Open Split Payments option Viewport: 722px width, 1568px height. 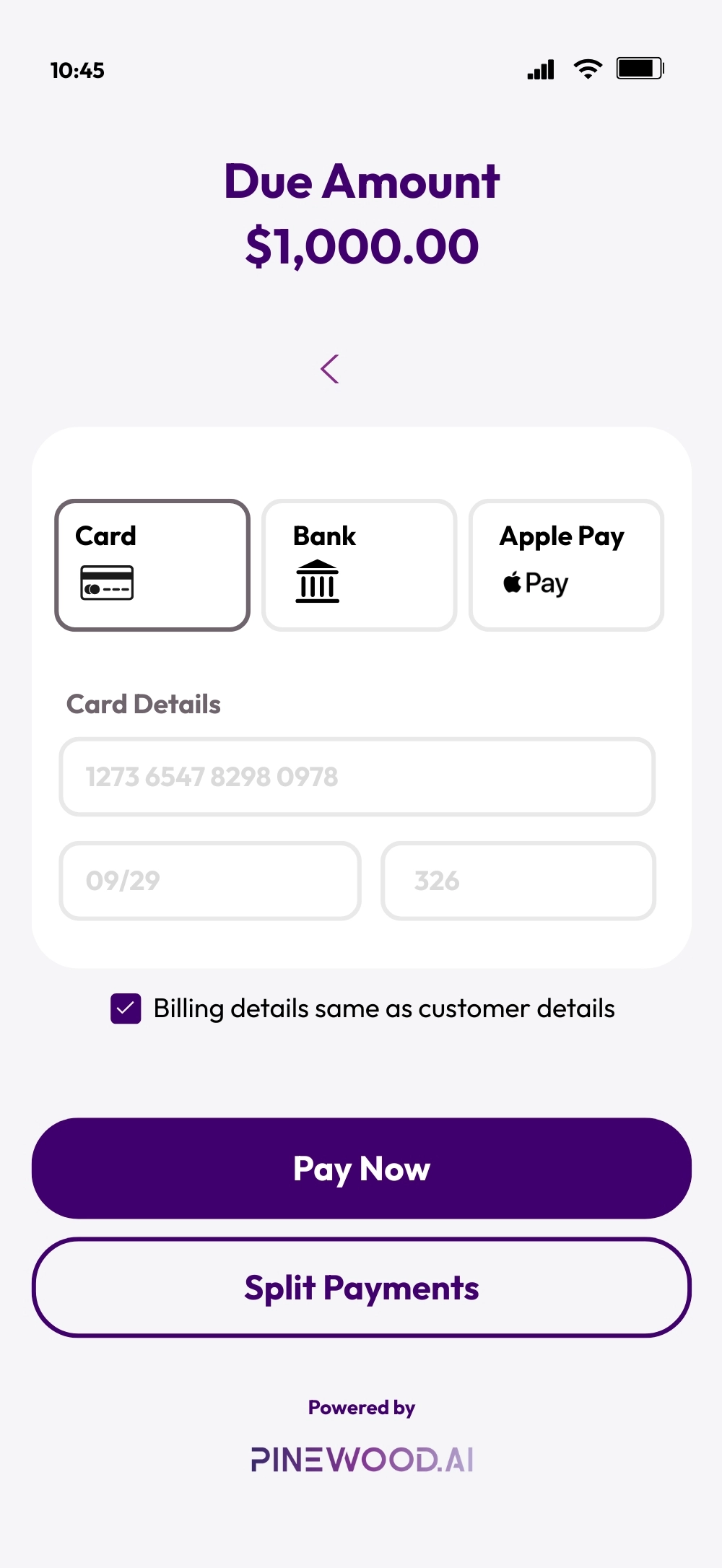point(361,1288)
